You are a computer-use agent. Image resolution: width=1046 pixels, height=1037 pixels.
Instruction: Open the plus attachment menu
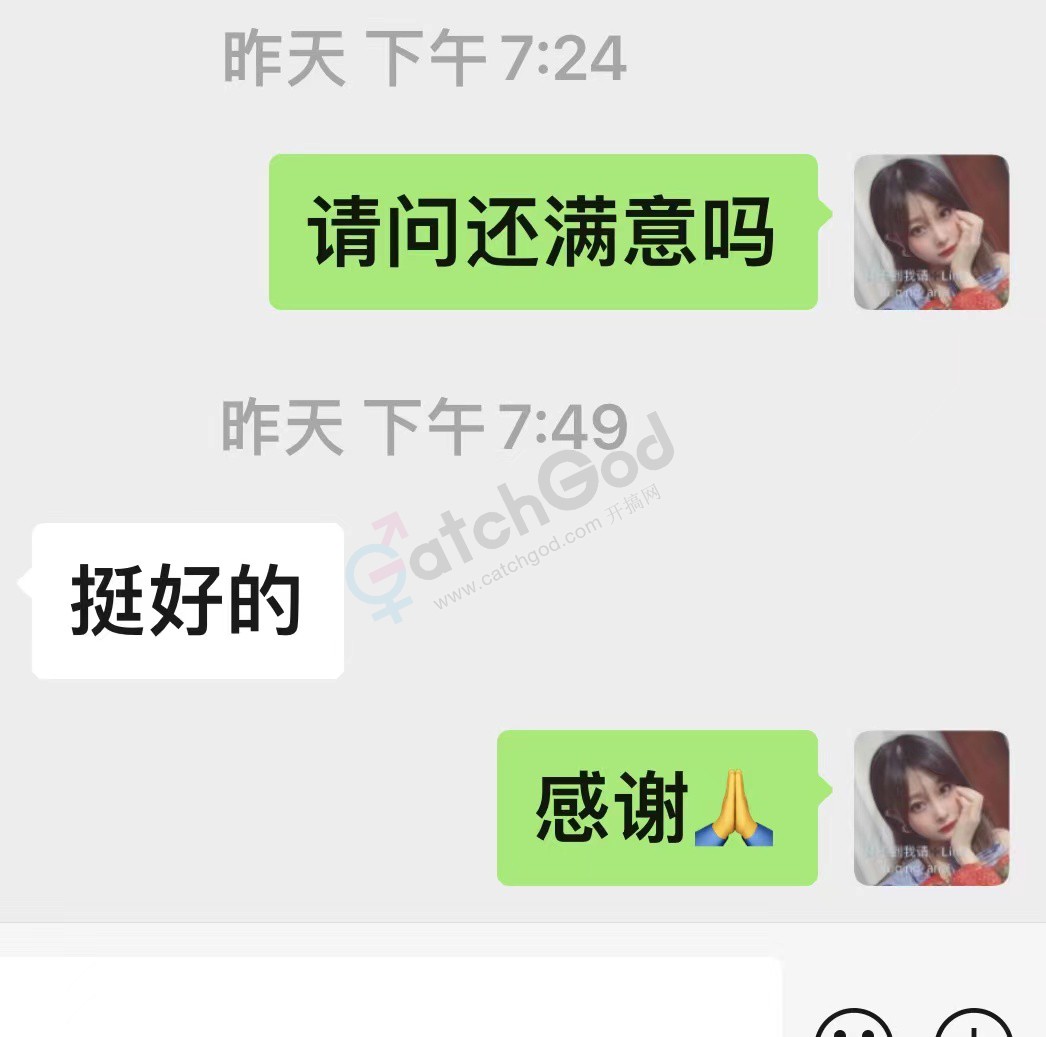pos(973,1027)
